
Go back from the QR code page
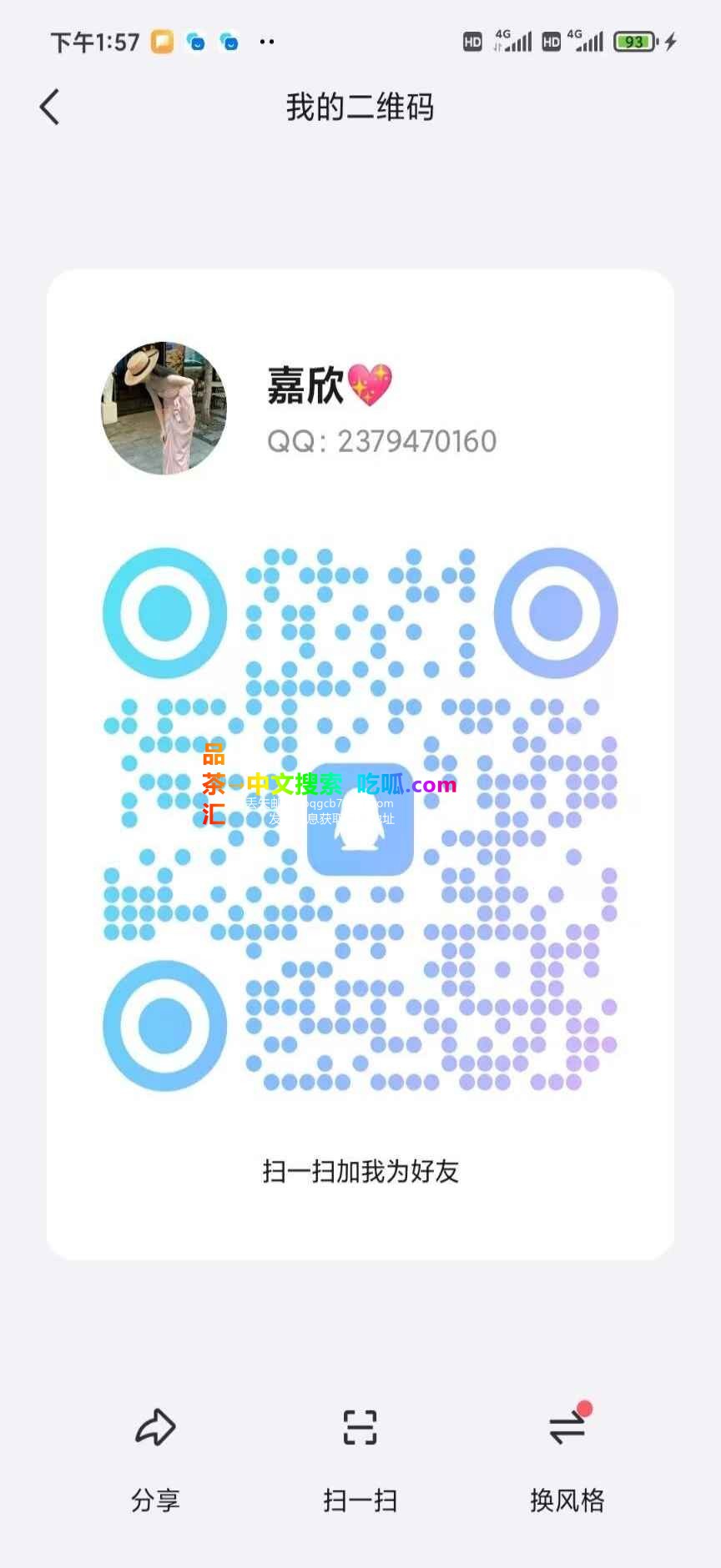[x=50, y=108]
